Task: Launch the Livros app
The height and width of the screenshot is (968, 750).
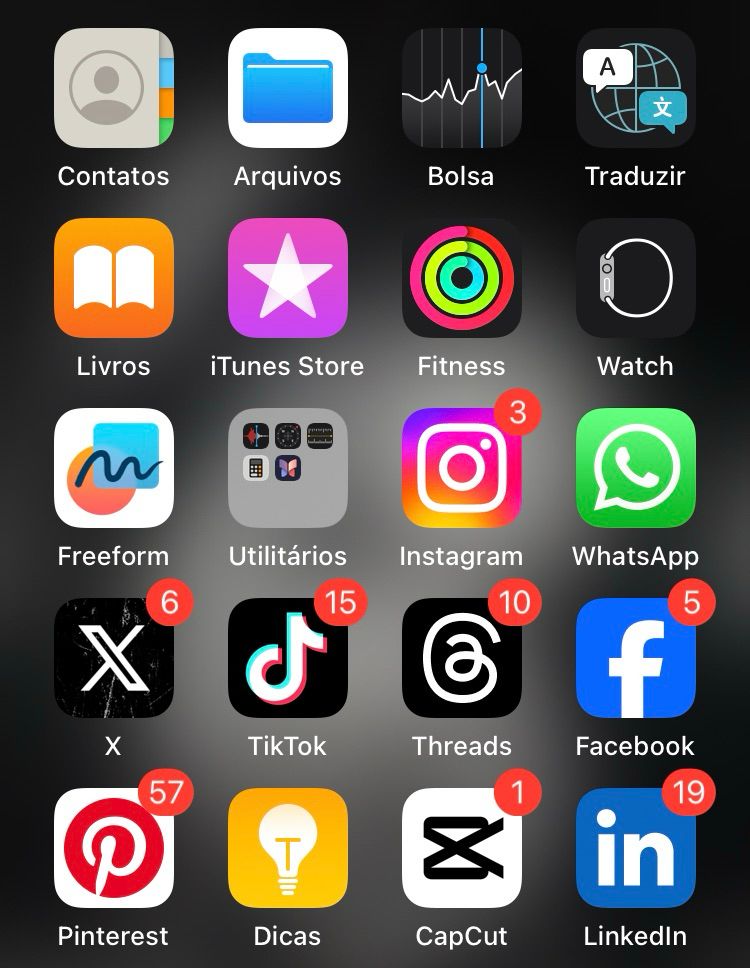Action: click(113, 278)
